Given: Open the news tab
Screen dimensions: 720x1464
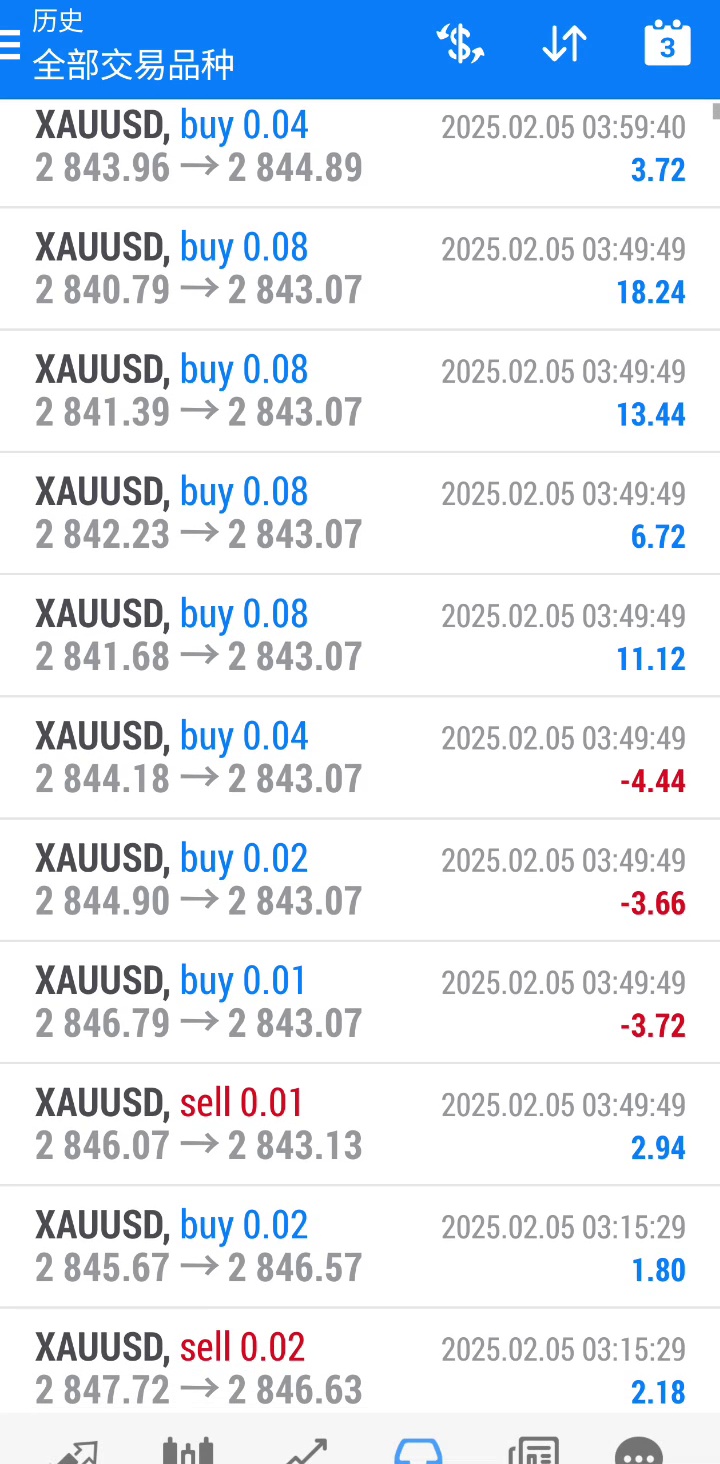Looking at the screenshot, I should click(532, 1446).
